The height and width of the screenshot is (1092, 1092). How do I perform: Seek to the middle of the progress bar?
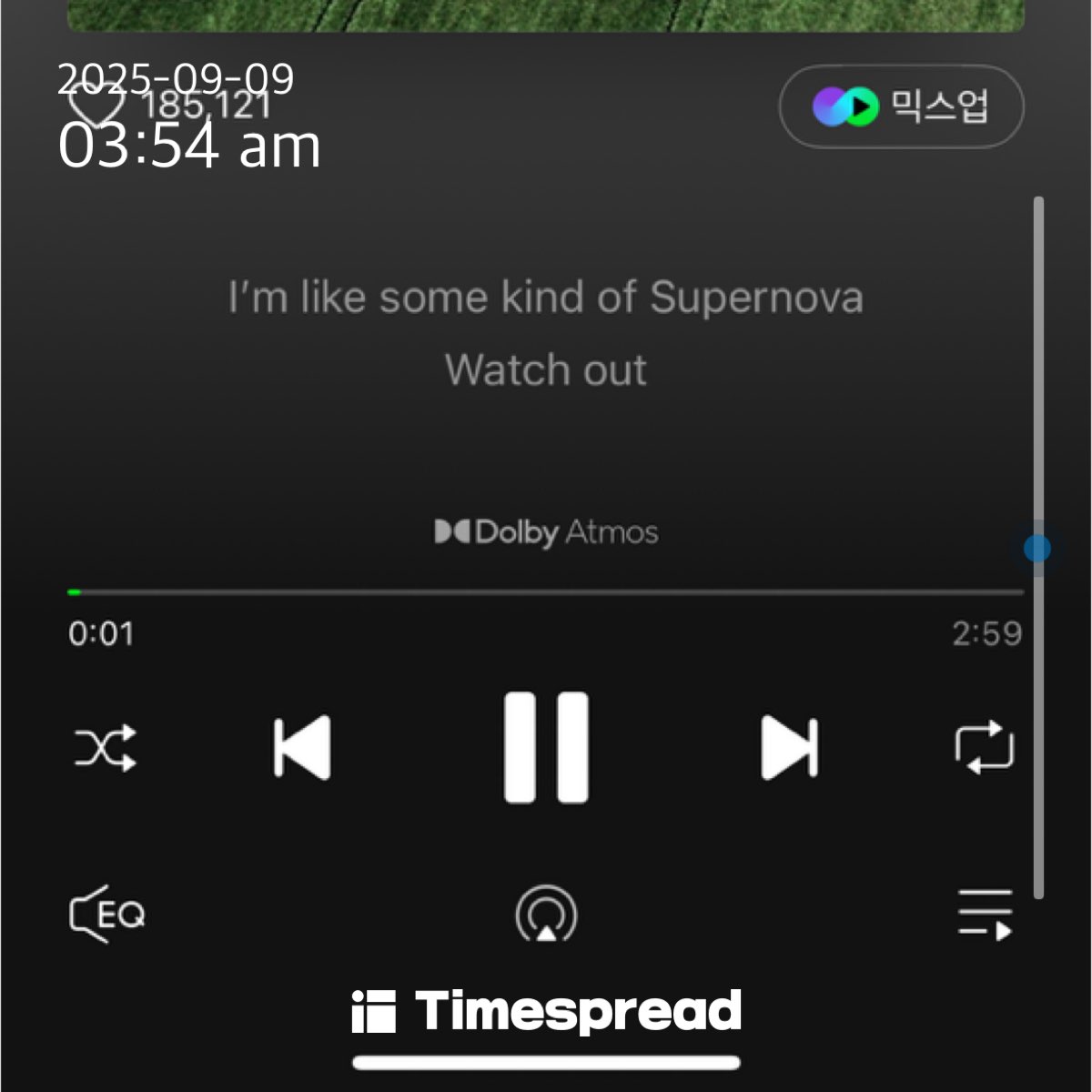tap(546, 592)
